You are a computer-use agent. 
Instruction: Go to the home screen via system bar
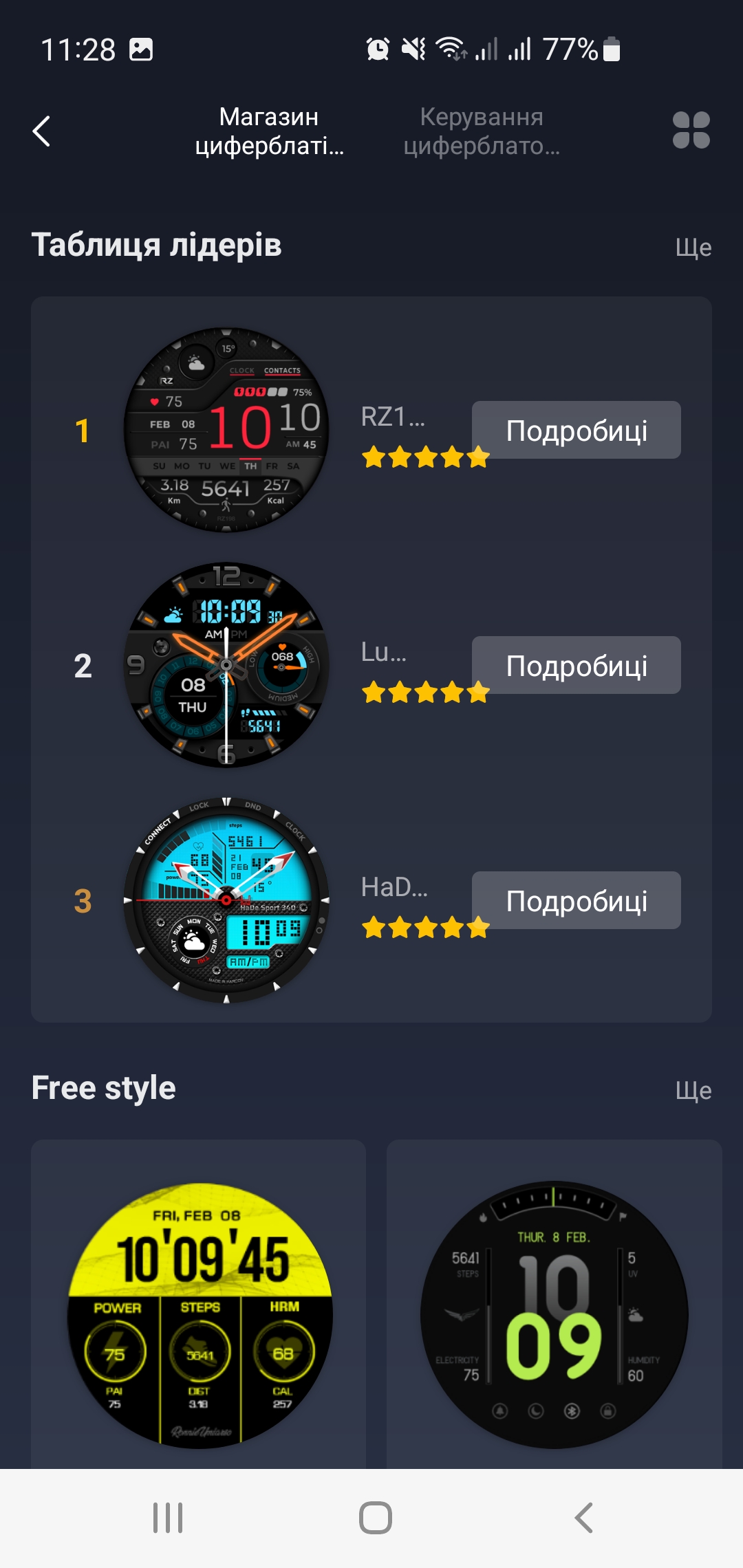click(x=375, y=1518)
